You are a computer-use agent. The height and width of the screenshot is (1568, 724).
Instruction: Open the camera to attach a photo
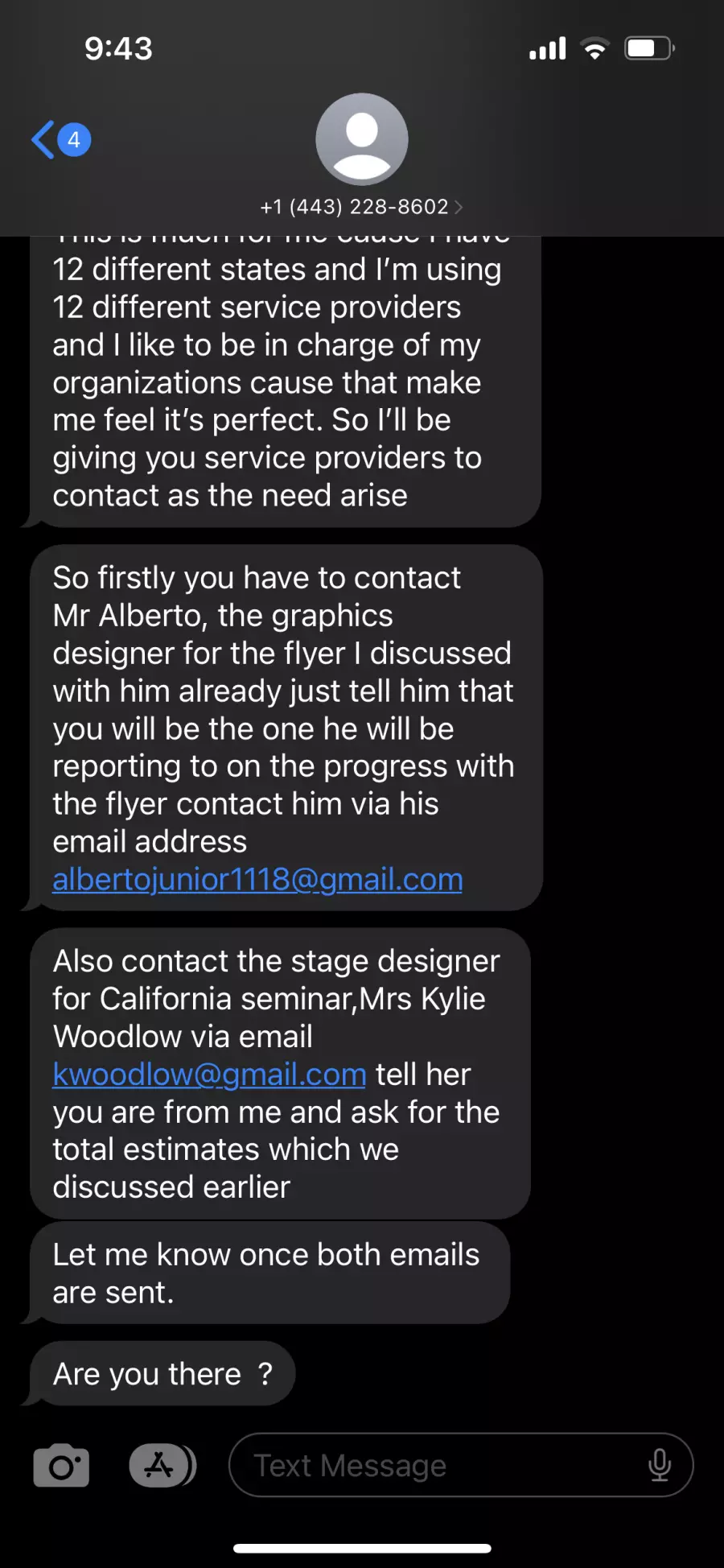point(61,1466)
